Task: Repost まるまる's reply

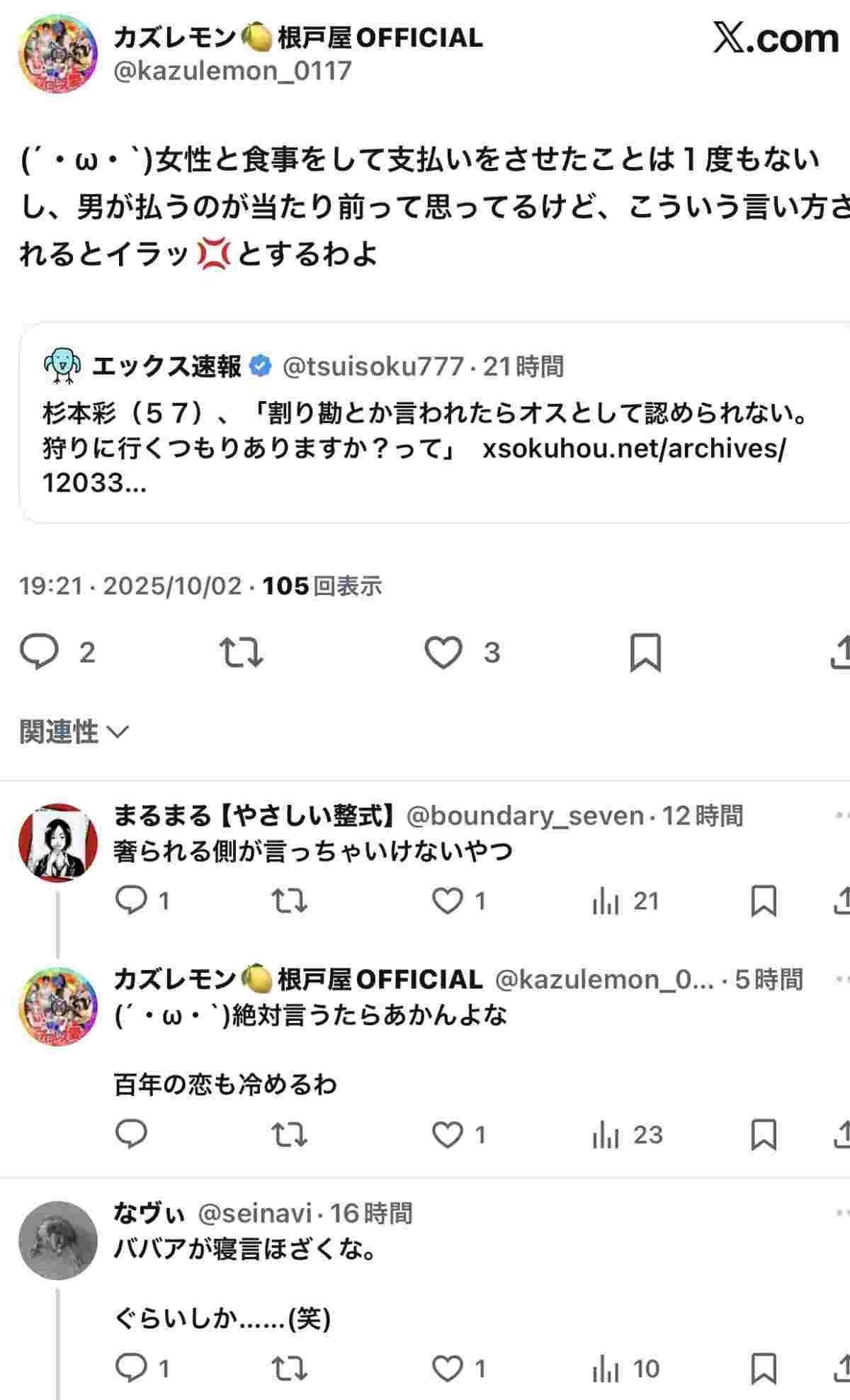Action: coord(289,901)
